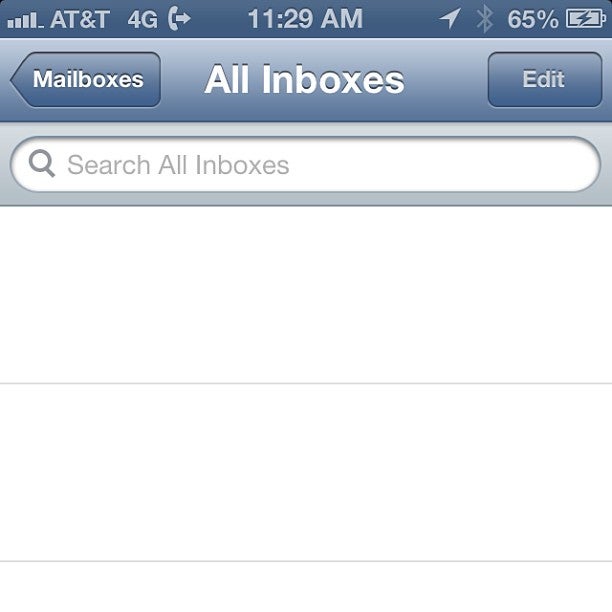Tap the Edit button
Screen dimensions: 612x612
pyautogui.click(x=543, y=80)
